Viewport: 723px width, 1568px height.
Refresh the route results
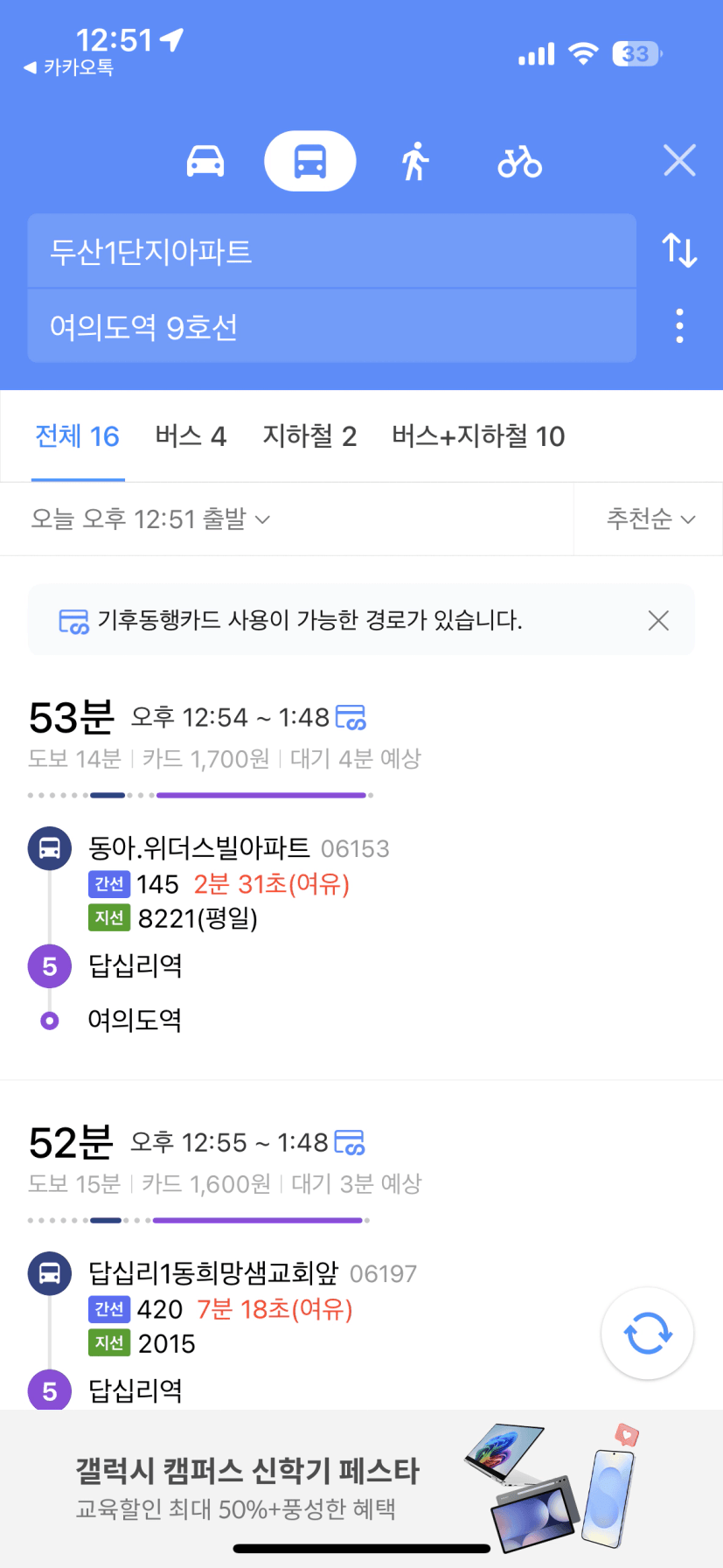(647, 1334)
